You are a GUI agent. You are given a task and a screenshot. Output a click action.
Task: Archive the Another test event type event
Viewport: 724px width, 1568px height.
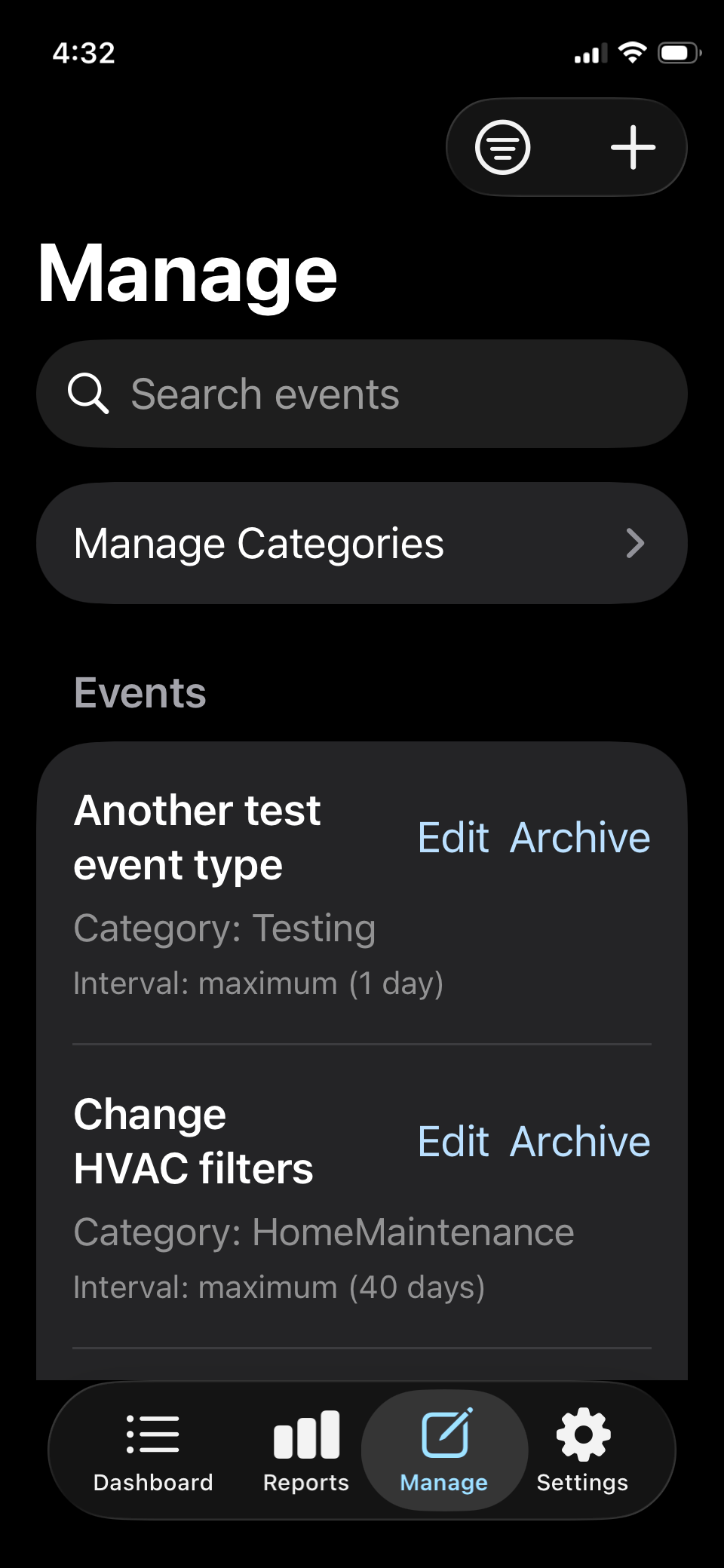pyautogui.click(x=581, y=837)
